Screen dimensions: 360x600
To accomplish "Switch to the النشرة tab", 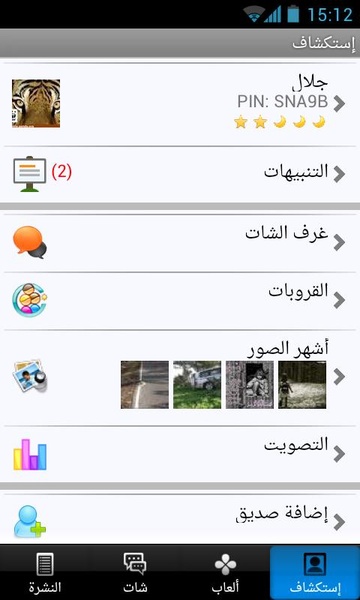I will pyautogui.click(x=45, y=572).
